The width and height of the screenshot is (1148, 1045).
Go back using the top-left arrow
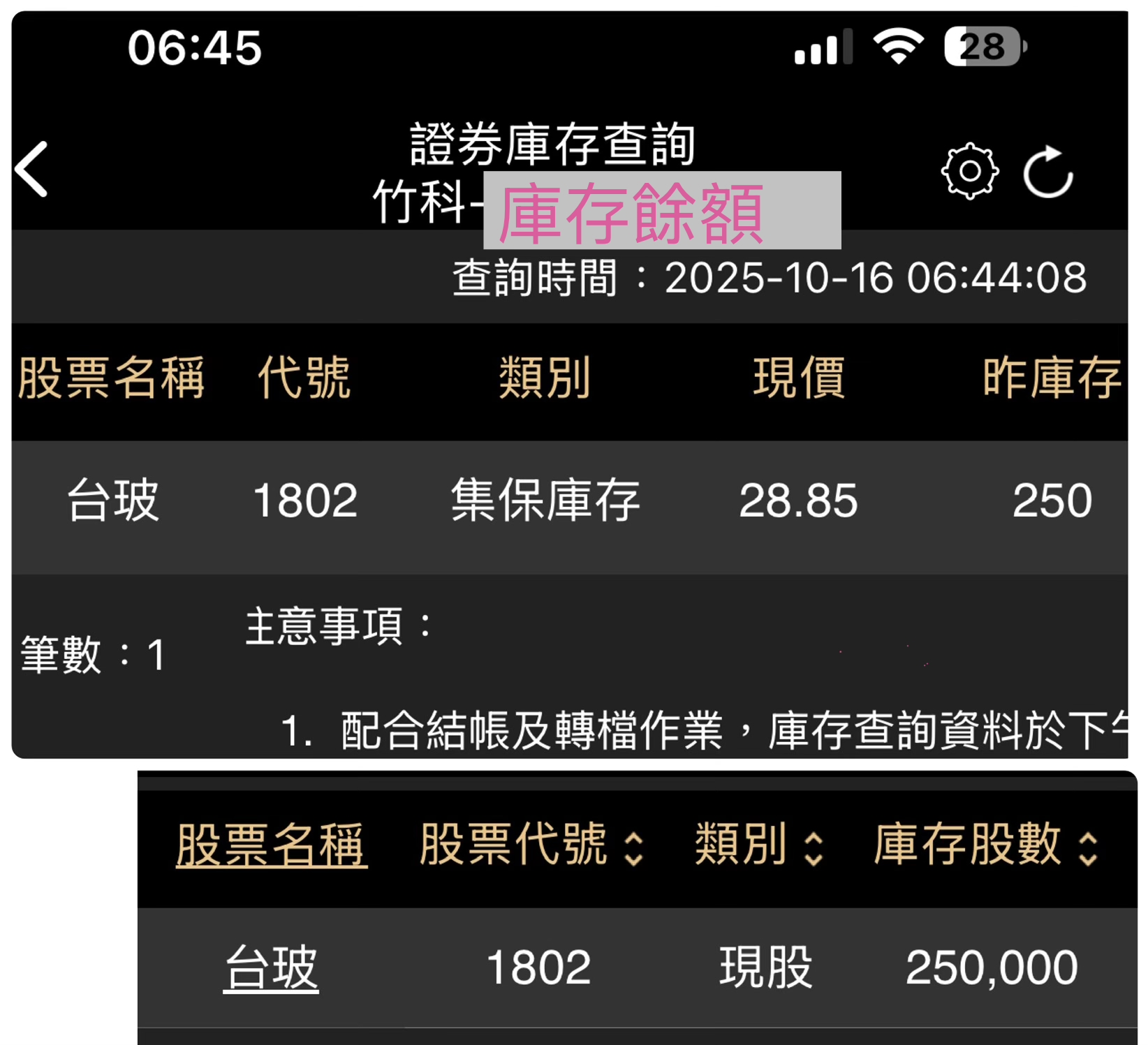pyautogui.click(x=32, y=169)
